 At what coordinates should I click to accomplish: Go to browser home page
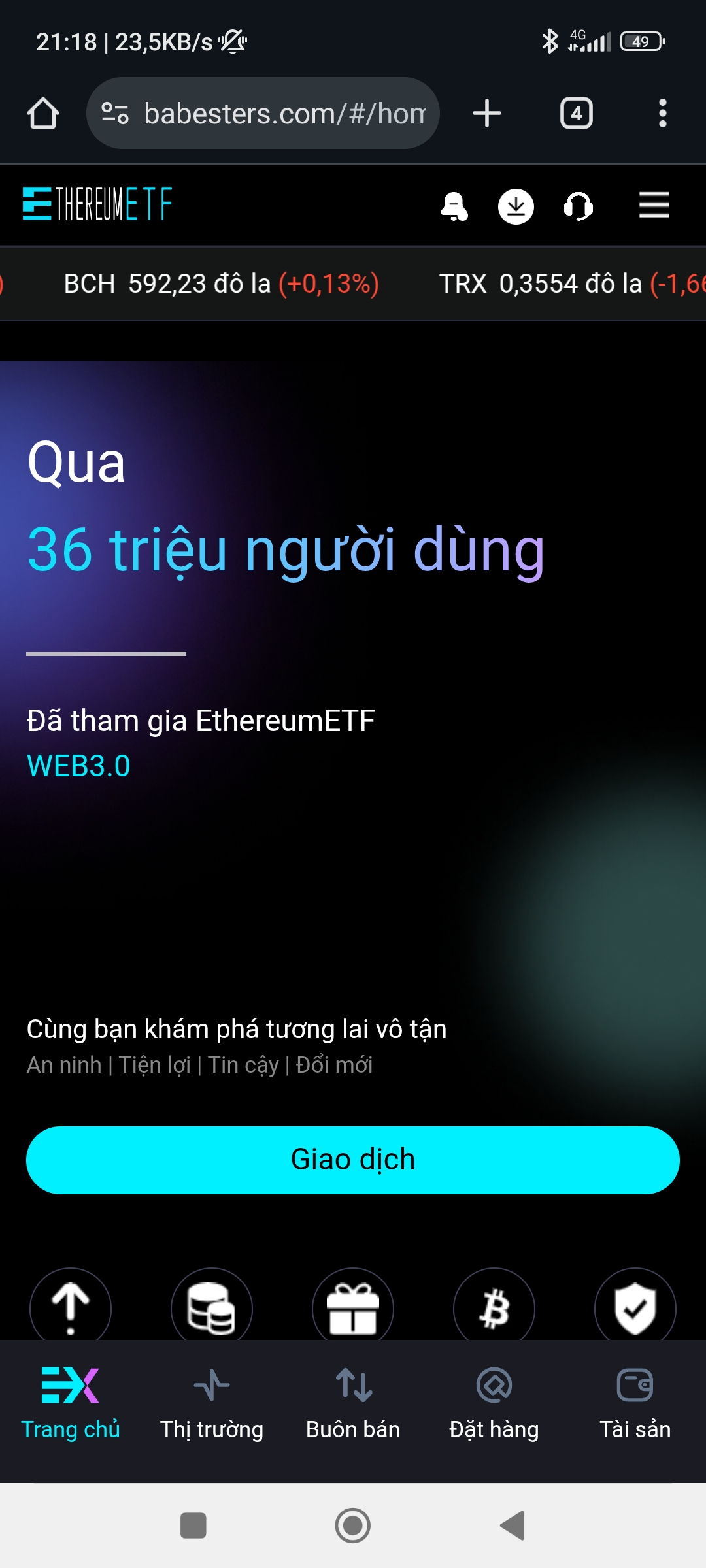coord(43,114)
